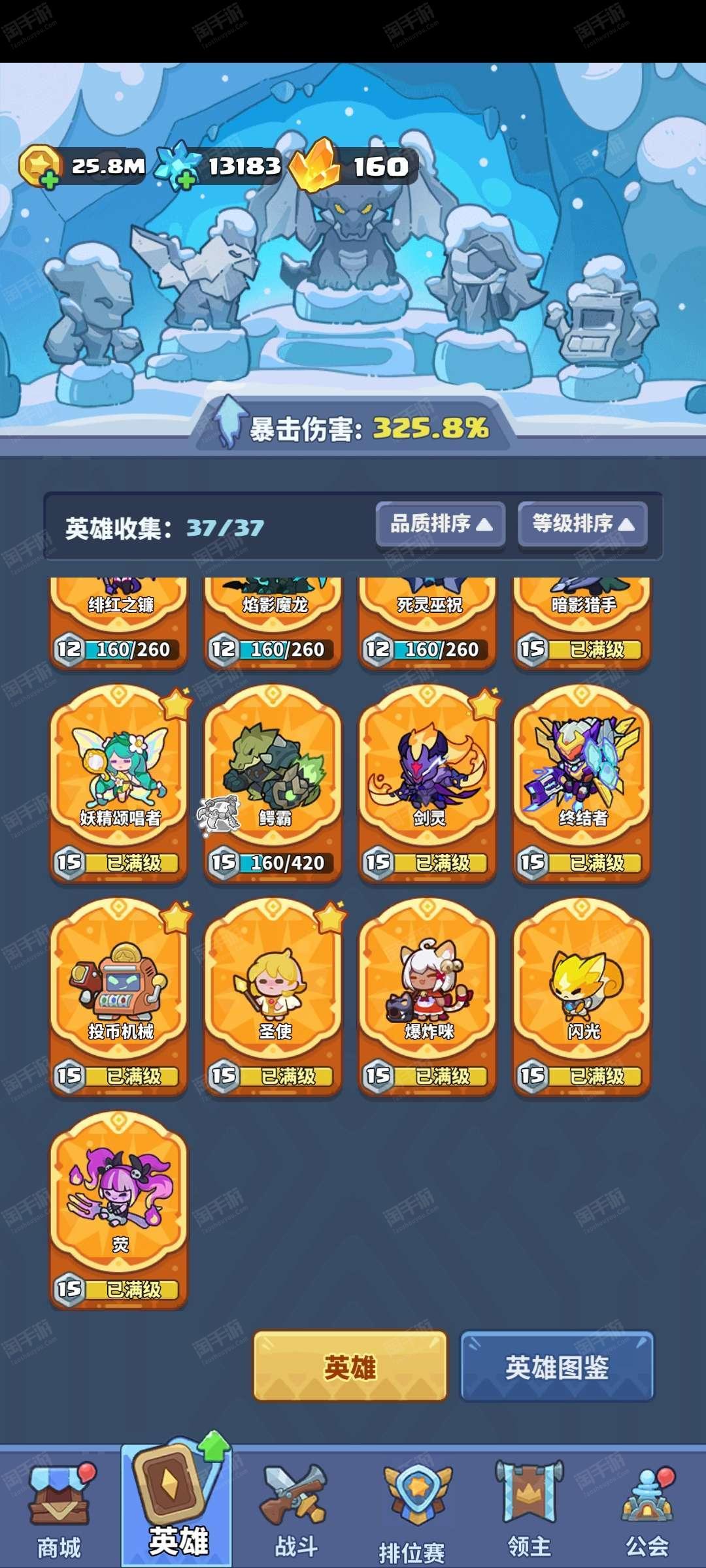The image size is (706, 1568).
Task: Sort heroes by 等级排序
Action: pos(582,524)
